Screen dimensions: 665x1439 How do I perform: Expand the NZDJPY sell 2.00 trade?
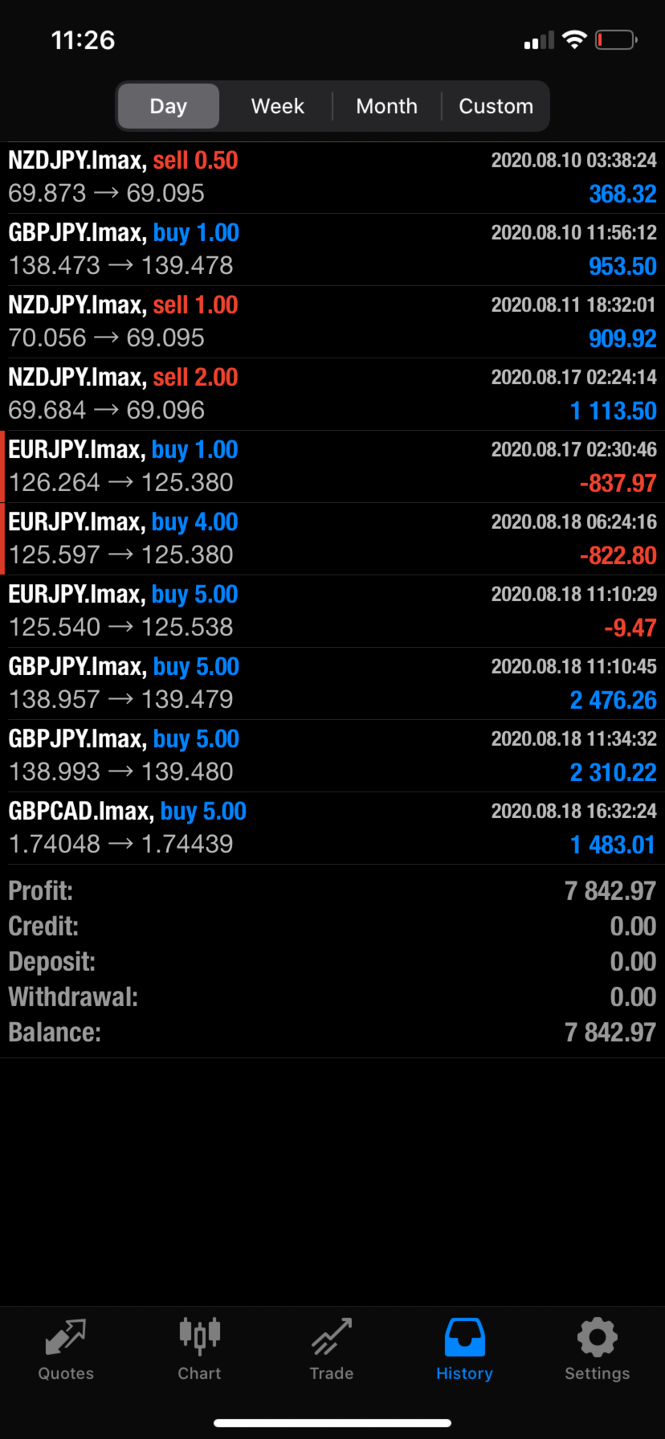(x=332, y=393)
